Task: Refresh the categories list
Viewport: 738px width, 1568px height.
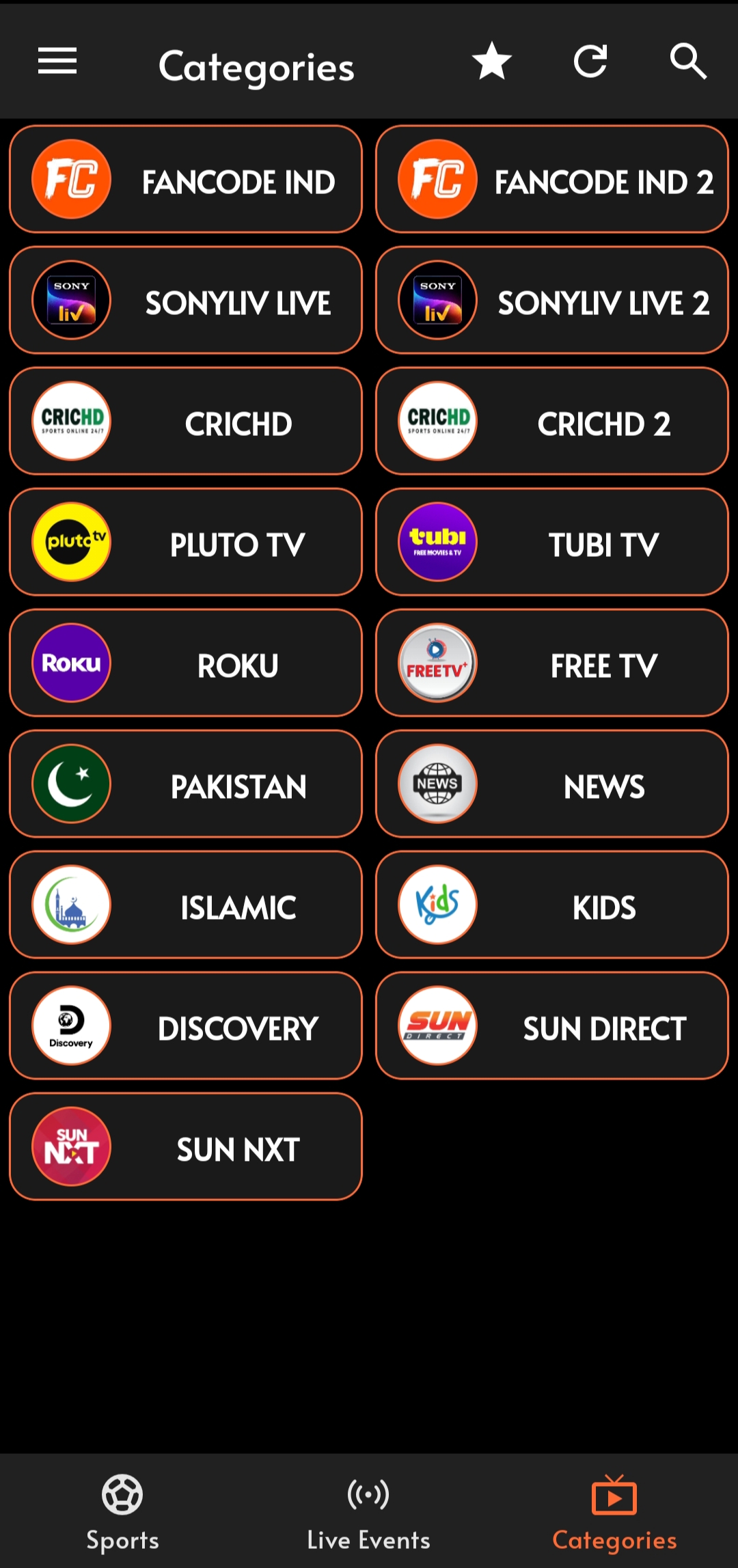Action: [x=590, y=62]
